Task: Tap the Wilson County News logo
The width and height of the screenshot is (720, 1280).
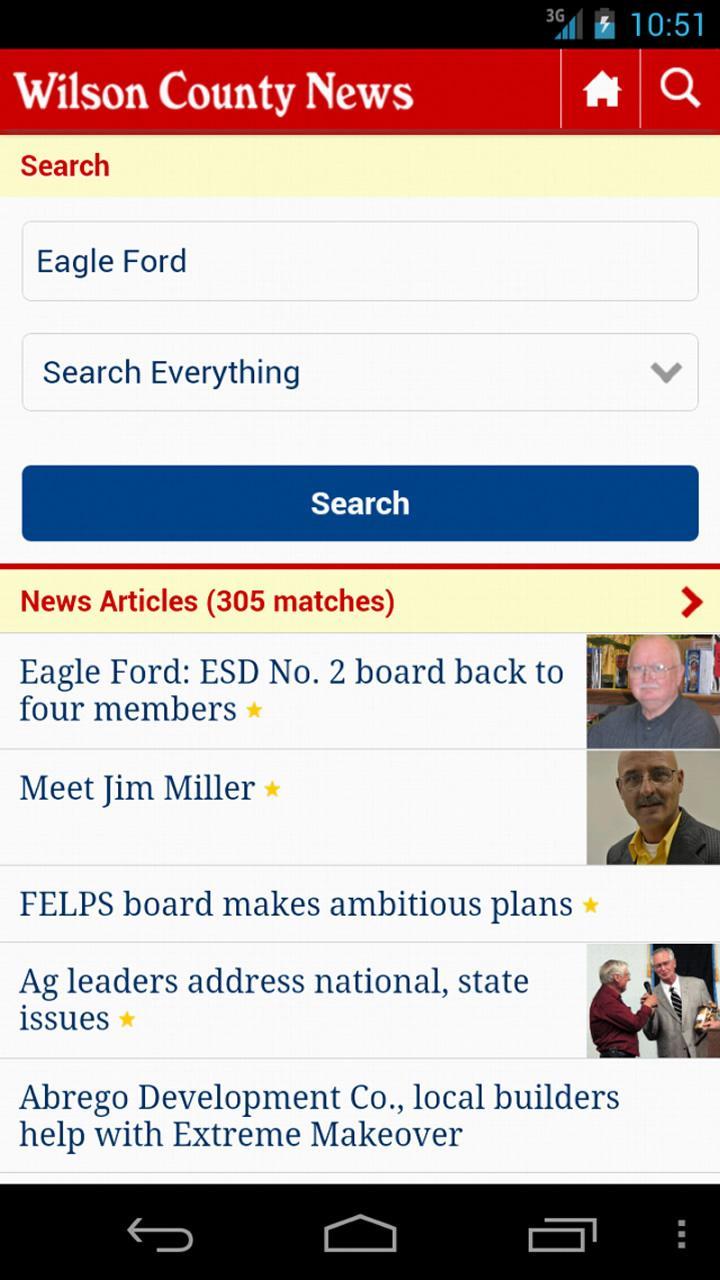Action: 213,92
